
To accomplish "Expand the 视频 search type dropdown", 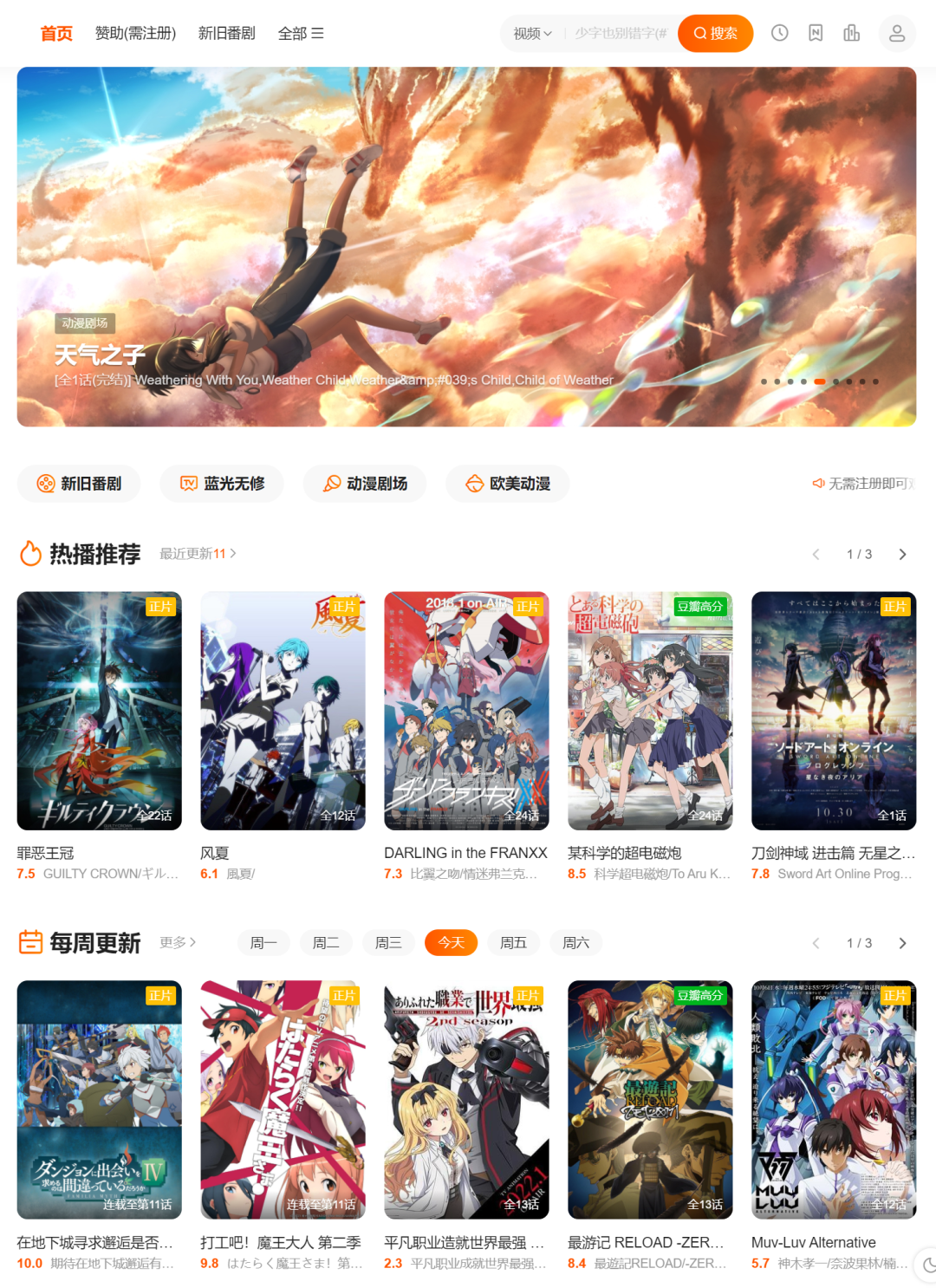I will click(x=532, y=34).
